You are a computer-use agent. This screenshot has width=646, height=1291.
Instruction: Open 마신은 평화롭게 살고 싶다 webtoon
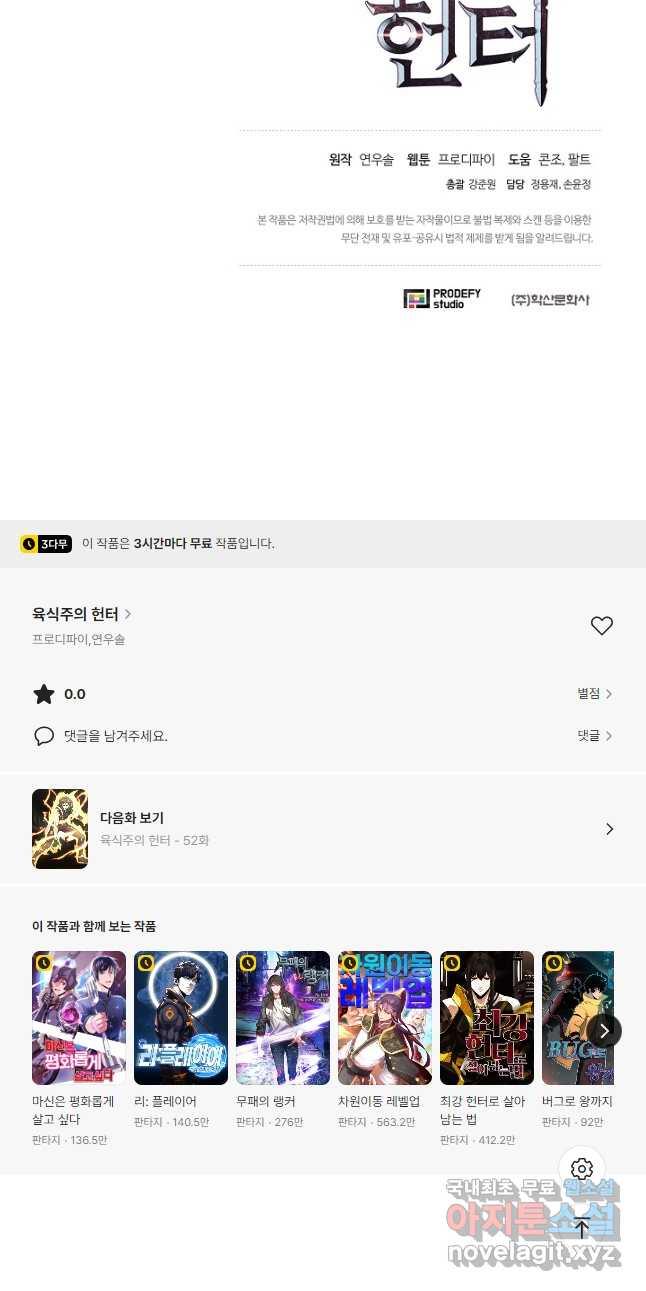[79, 1018]
